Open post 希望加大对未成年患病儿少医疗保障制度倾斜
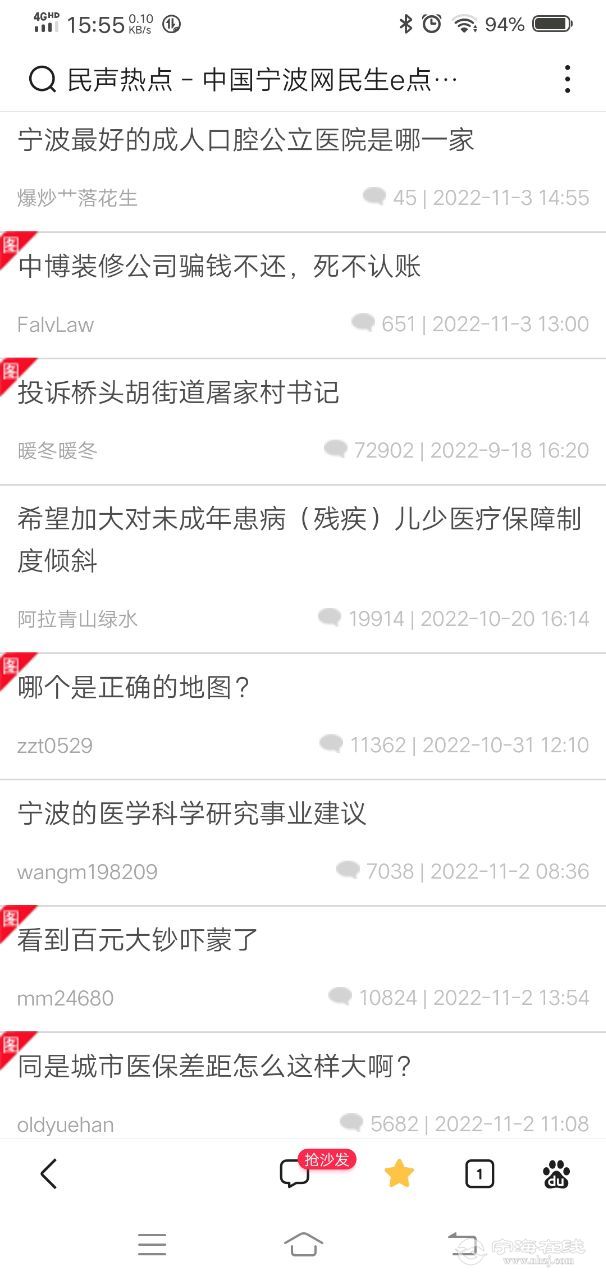This screenshot has width=606, height=1280. click(299, 539)
